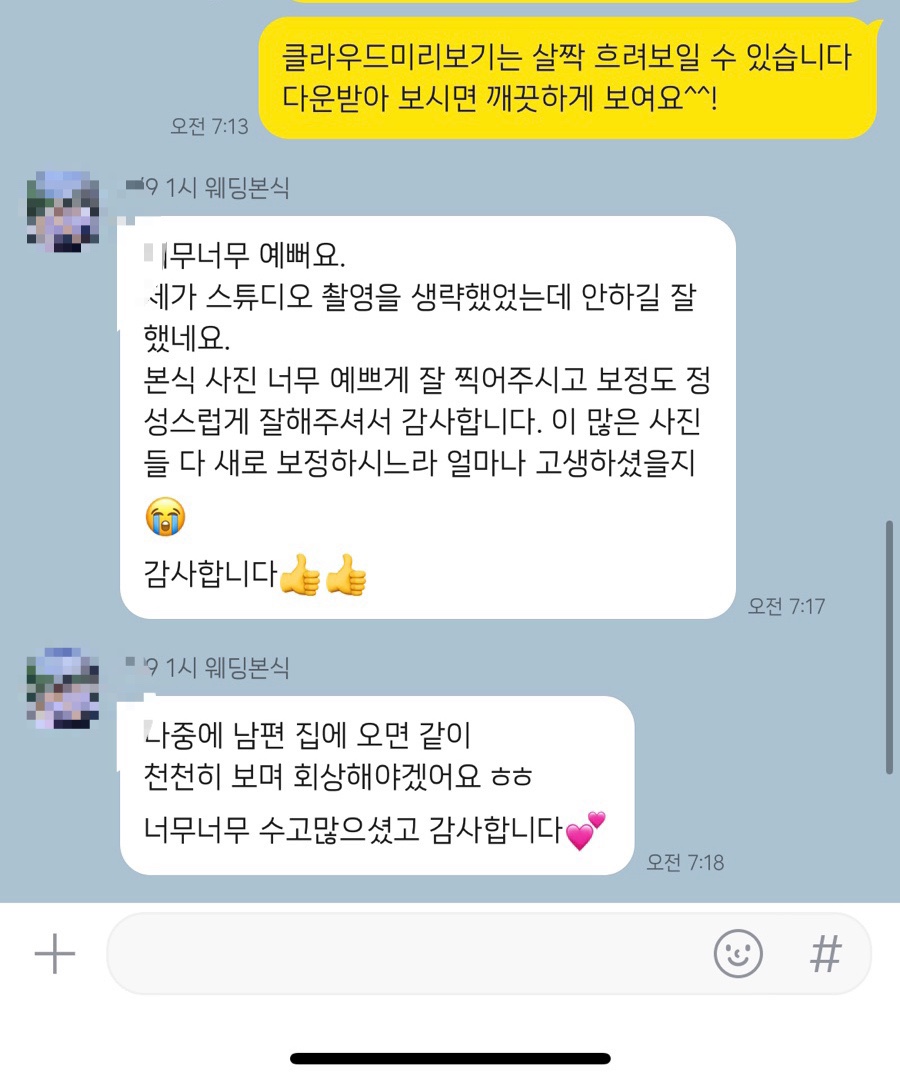
Task: Open sender's profile picture at 오전 7:18 message
Action: [62, 688]
